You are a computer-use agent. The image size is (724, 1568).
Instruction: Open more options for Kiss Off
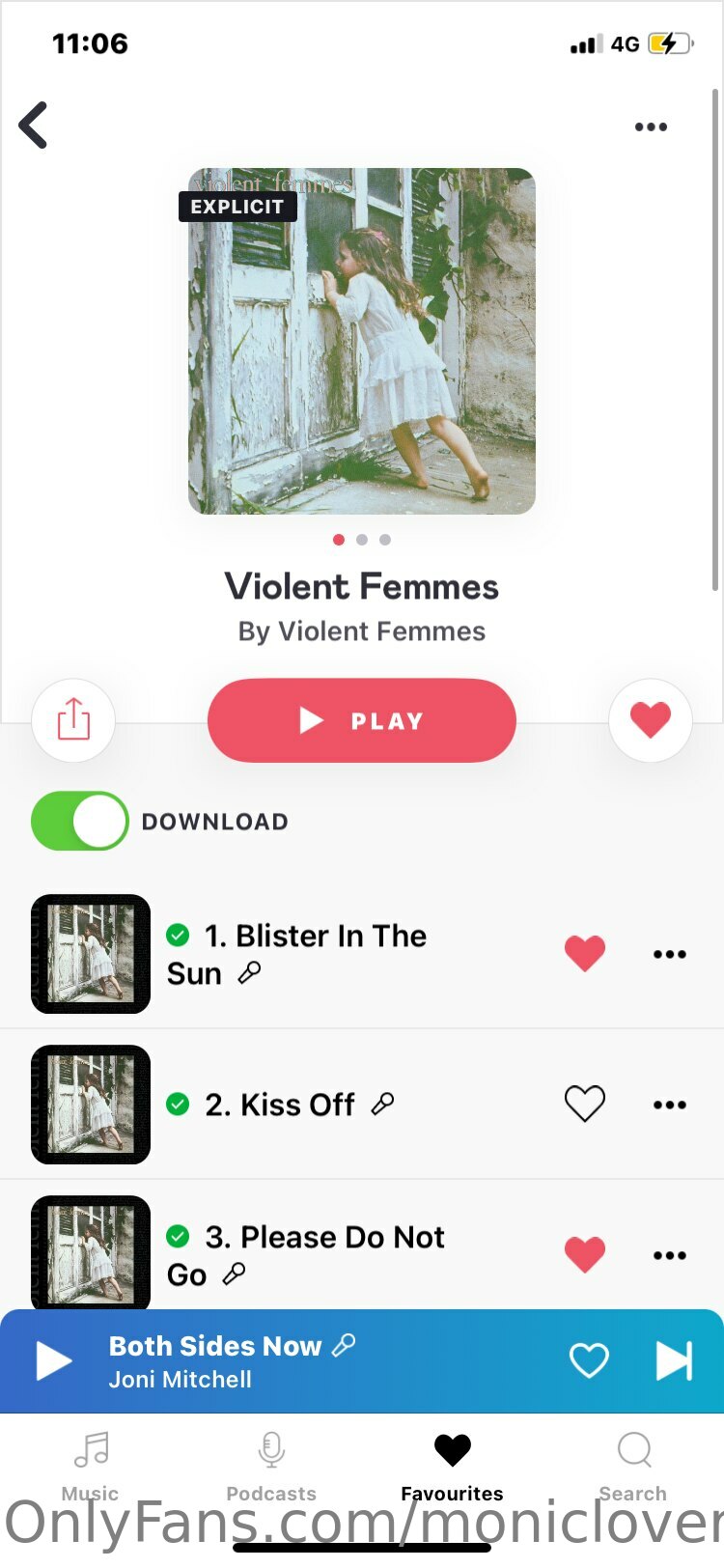(669, 1105)
